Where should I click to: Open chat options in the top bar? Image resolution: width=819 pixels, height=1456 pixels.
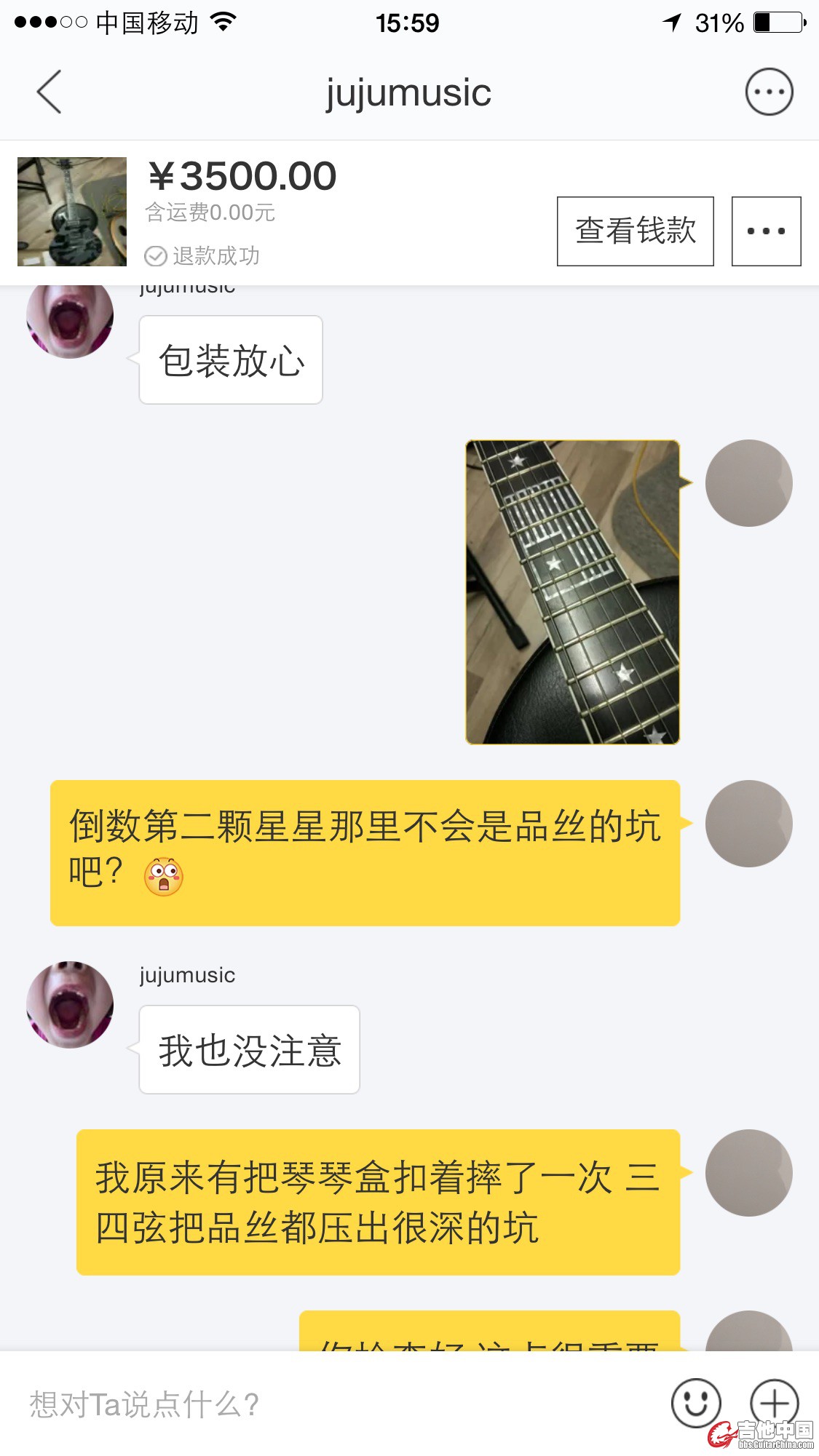[x=769, y=92]
